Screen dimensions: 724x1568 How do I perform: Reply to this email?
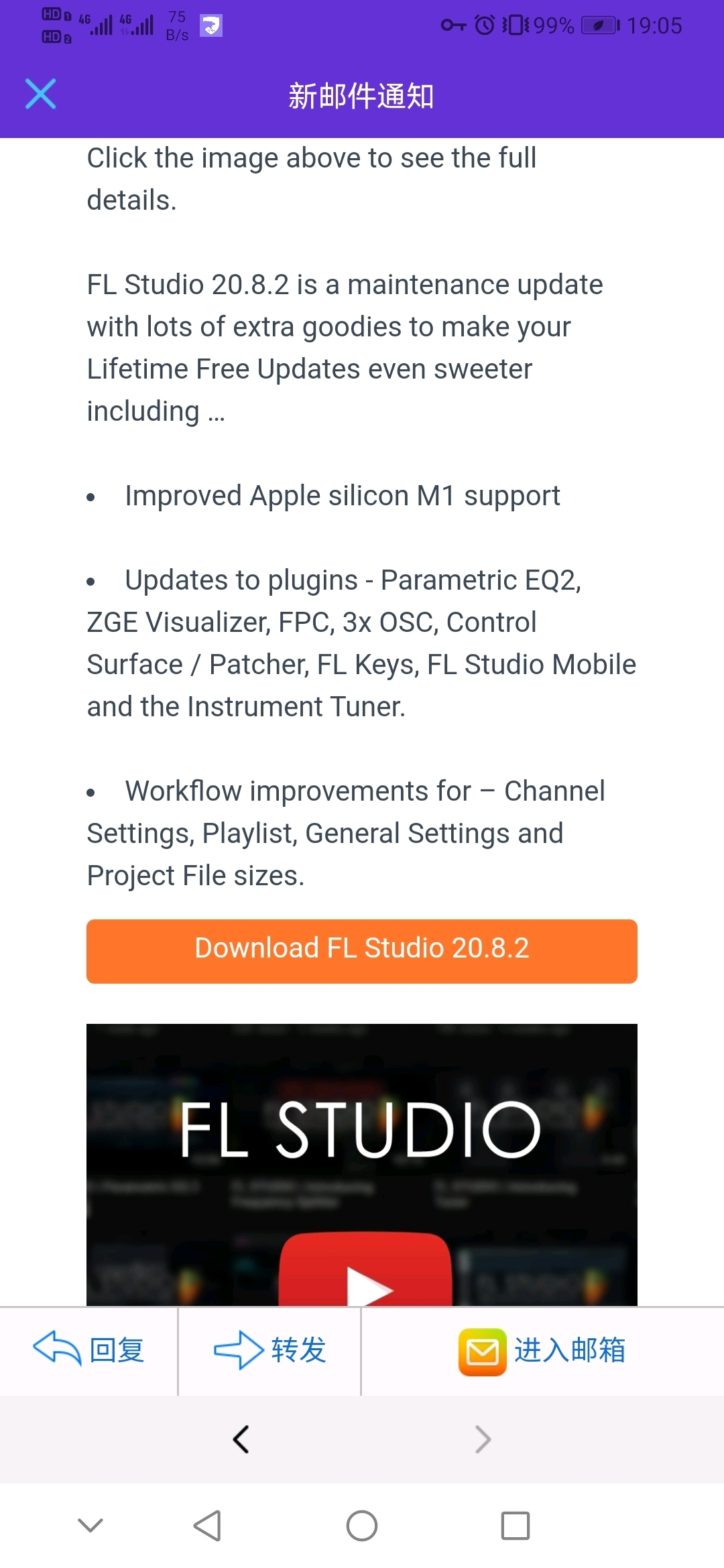[x=88, y=1350]
